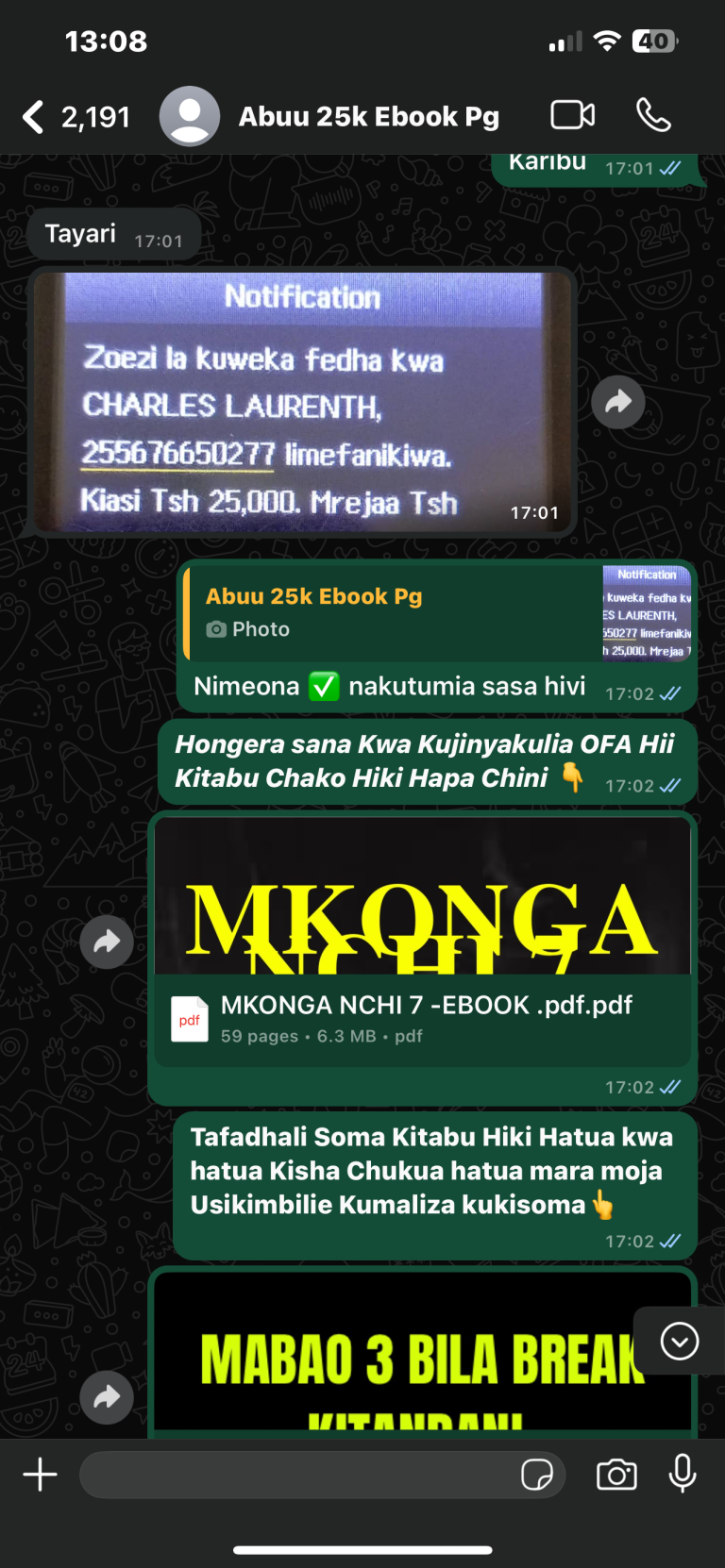The width and height of the screenshot is (725, 1568).
Task: Record a voice message
Action: [683, 1474]
